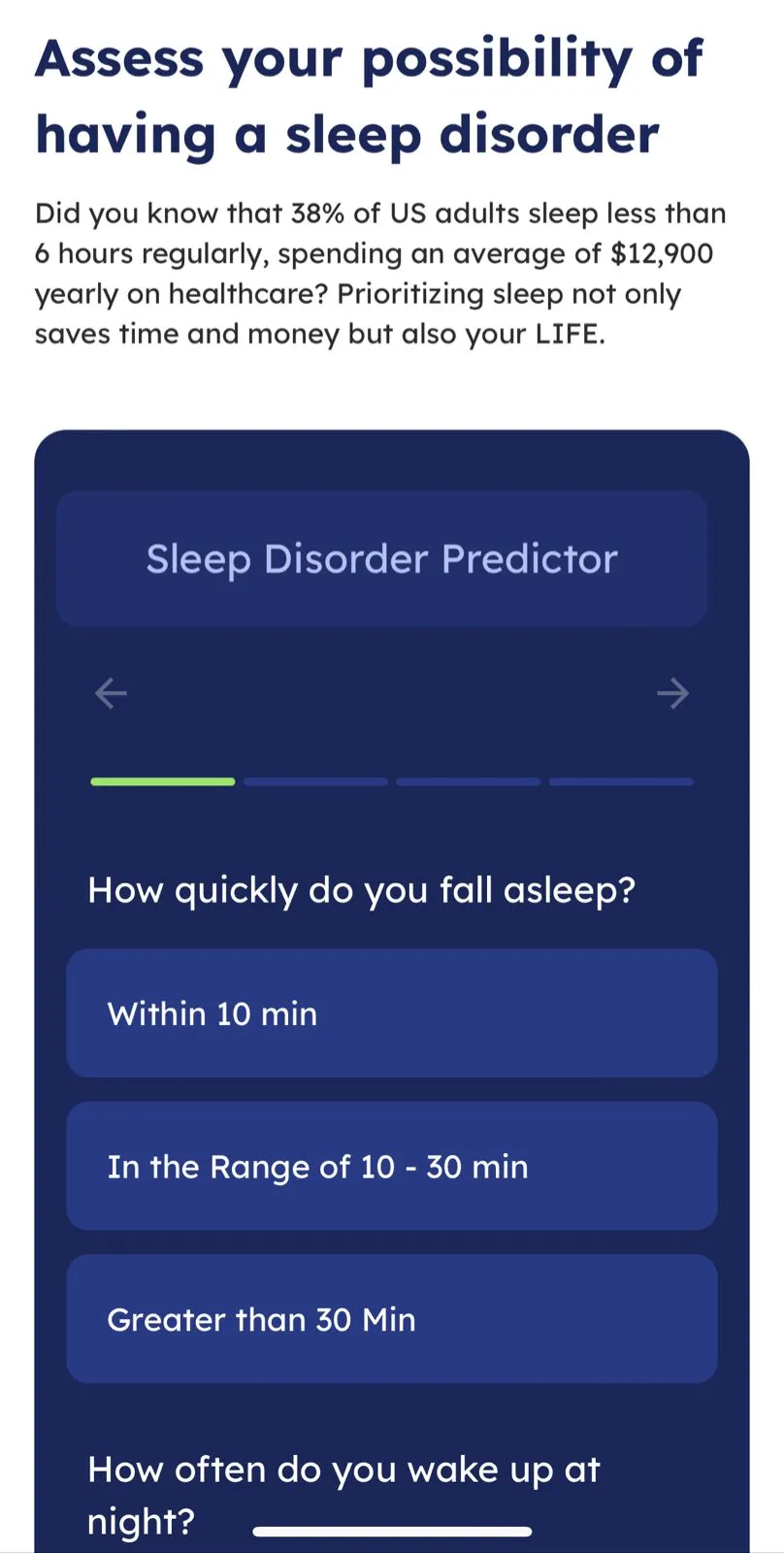Tap the "Sleep Disorder Predictor" title banner
Viewport: 784px width, 1553px height.
click(381, 558)
